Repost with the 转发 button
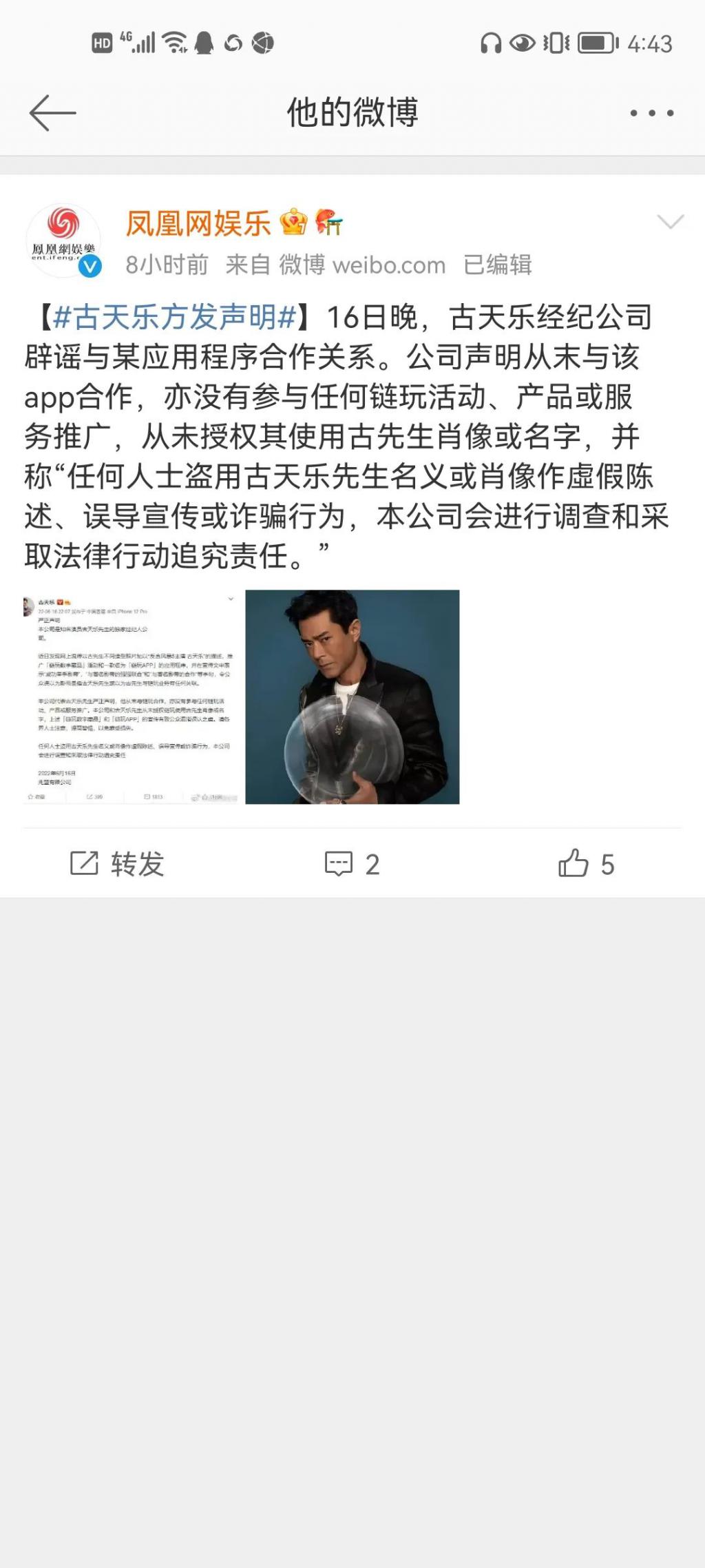 click(x=117, y=863)
